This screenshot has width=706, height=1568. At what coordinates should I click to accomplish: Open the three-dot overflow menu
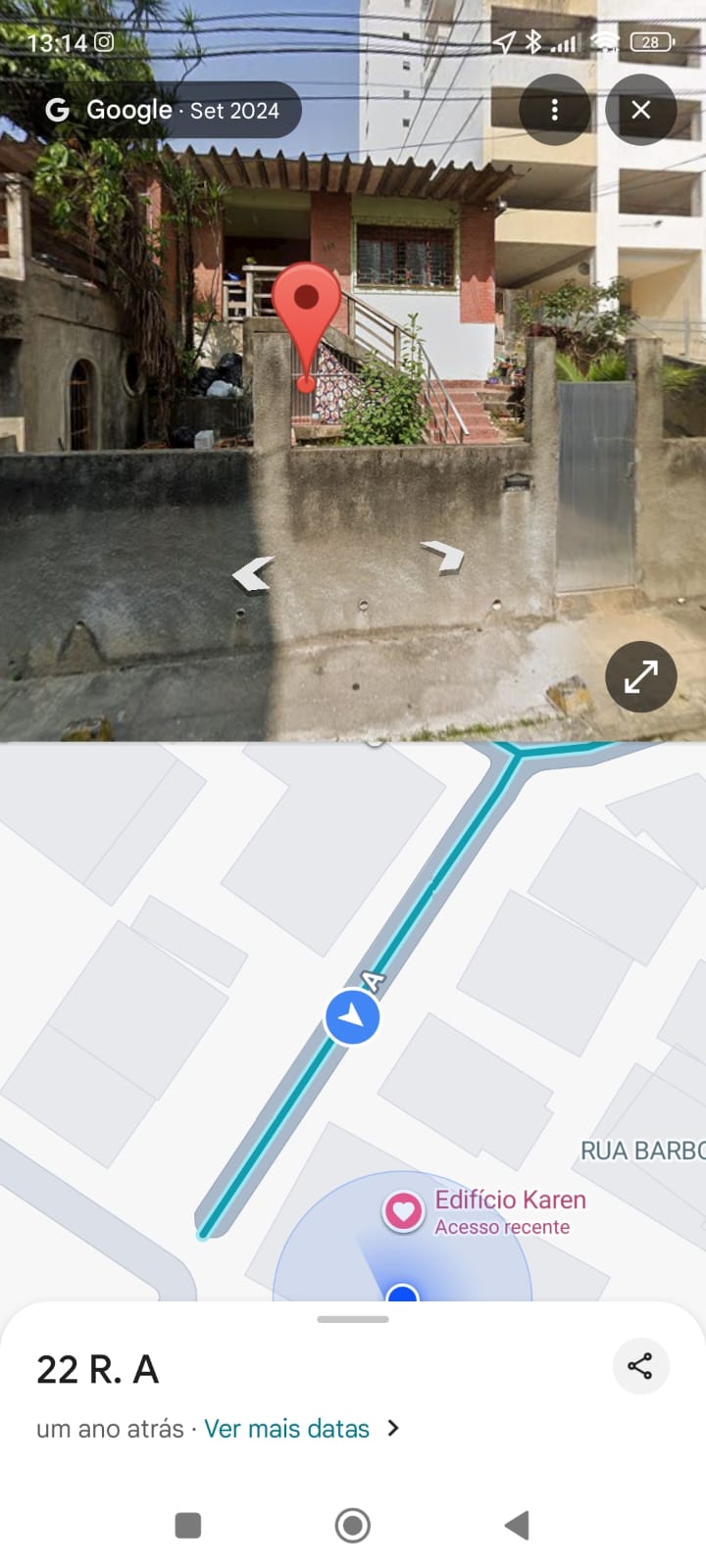point(554,110)
